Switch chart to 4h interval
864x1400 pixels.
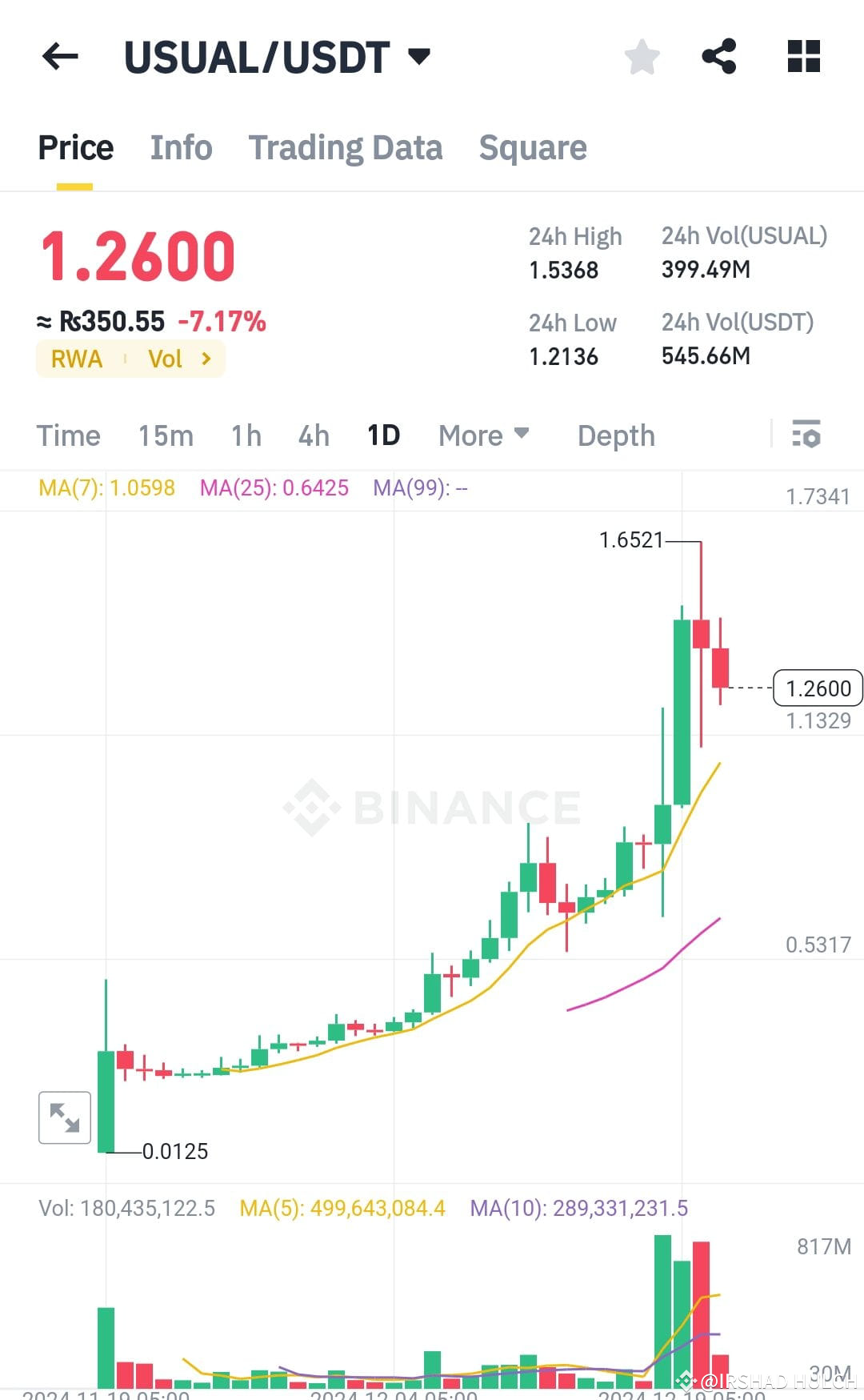[x=312, y=435]
